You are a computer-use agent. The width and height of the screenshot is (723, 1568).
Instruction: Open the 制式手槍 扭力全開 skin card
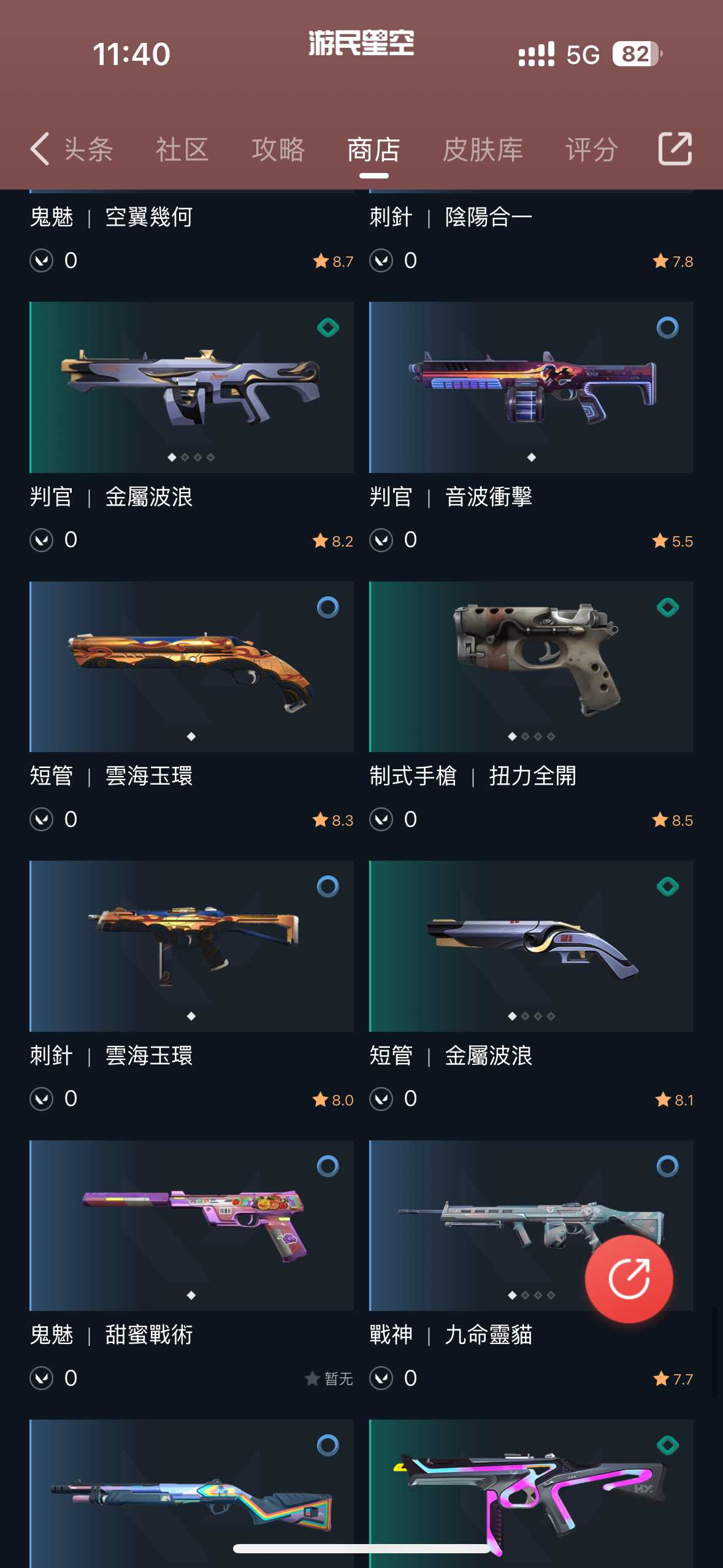coord(531,667)
